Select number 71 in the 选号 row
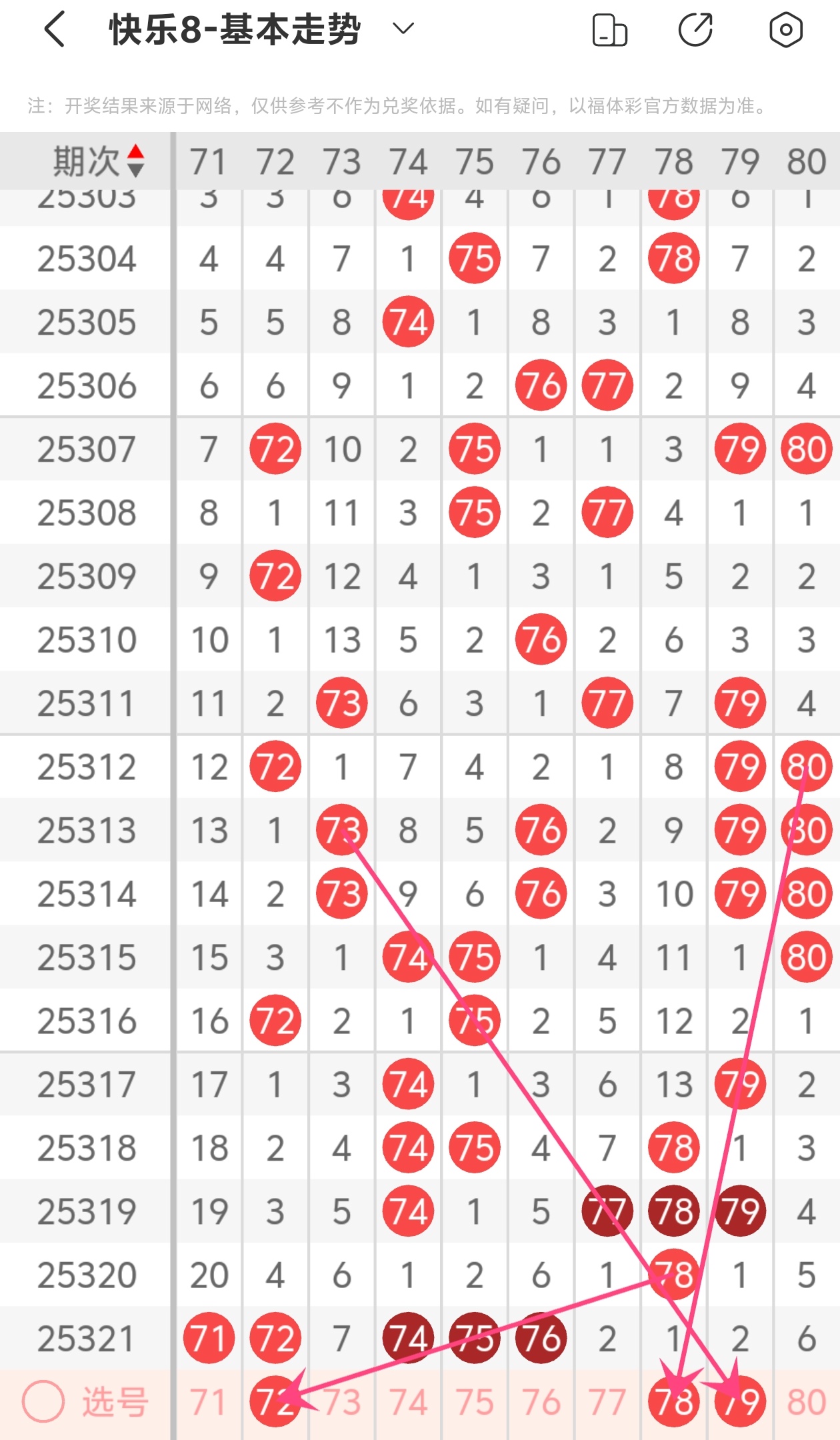Screen dimensions: 840x1440 (x=209, y=1401)
